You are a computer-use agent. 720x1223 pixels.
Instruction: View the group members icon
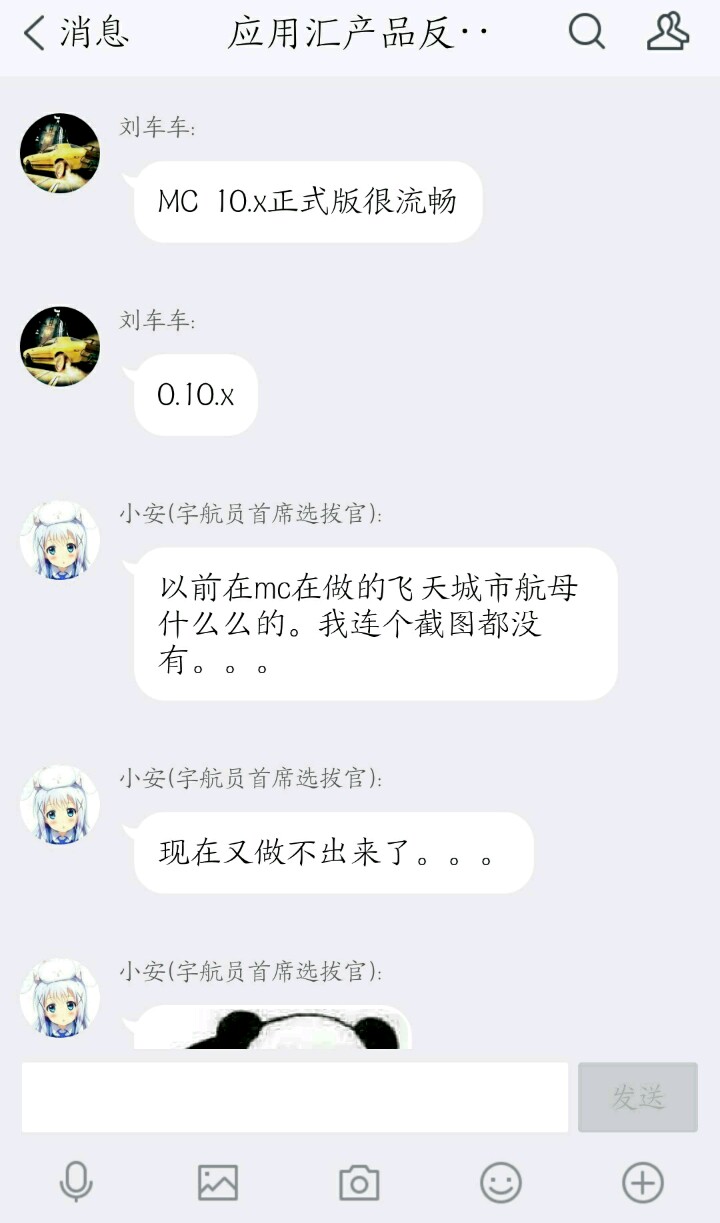click(x=668, y=32)
